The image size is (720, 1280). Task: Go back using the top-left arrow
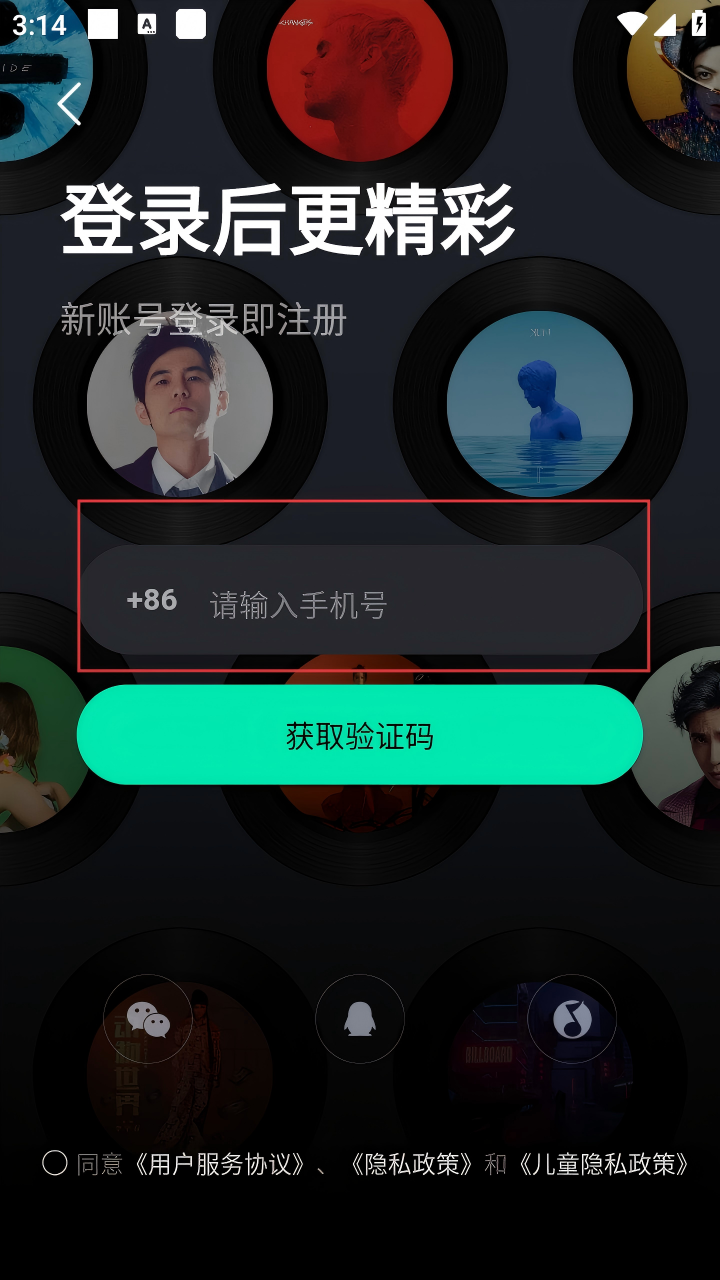pyautogui.click(x=69, y=103)
